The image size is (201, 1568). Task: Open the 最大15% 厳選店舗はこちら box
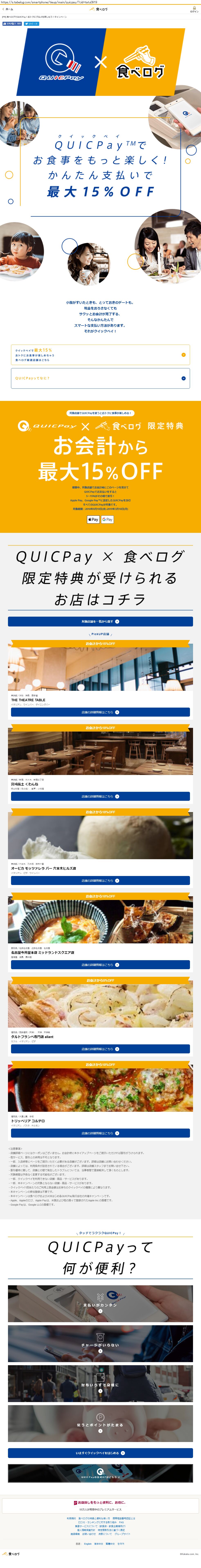(100, 355)
